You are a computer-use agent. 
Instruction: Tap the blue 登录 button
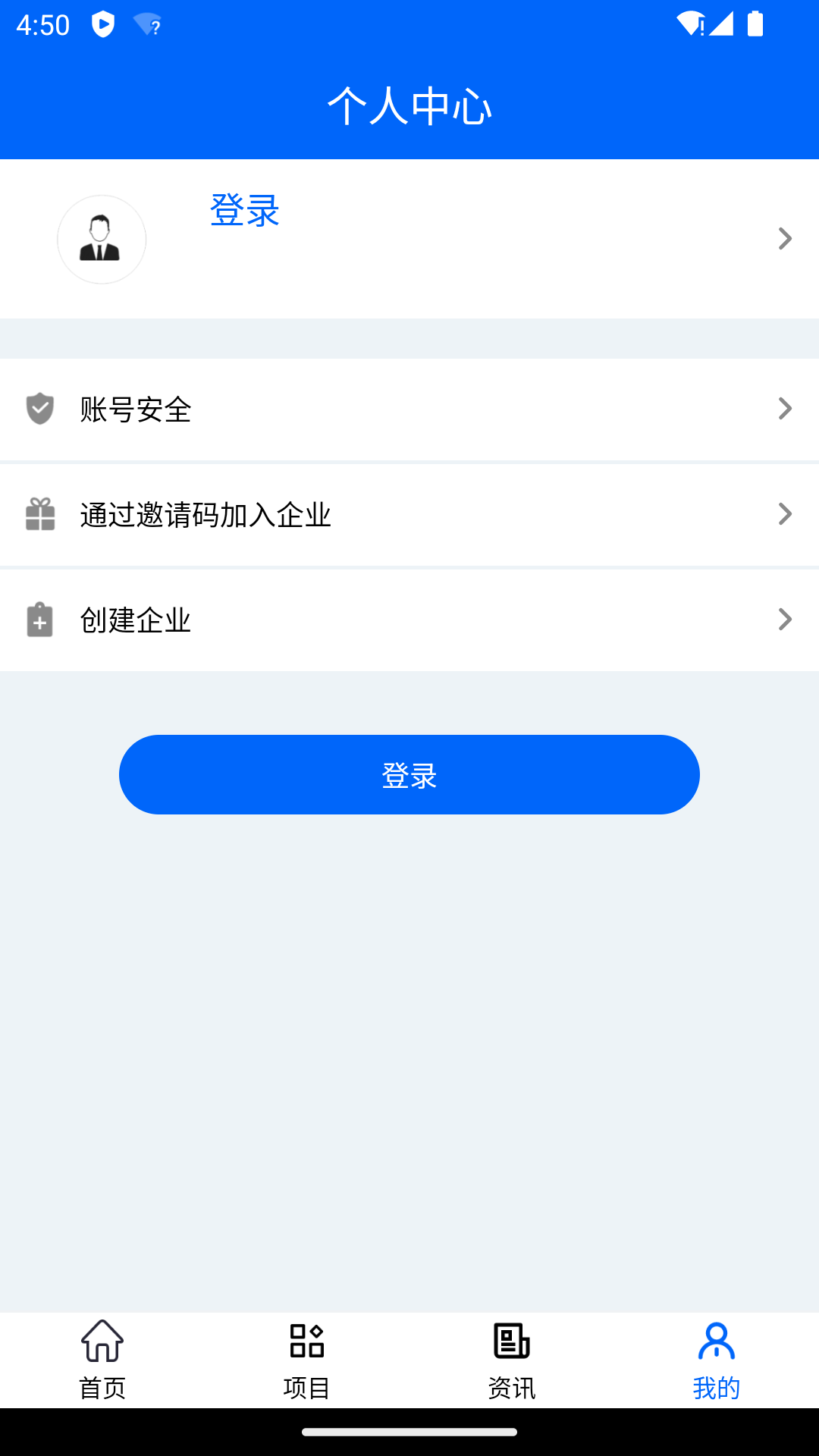tap(409, 774)
